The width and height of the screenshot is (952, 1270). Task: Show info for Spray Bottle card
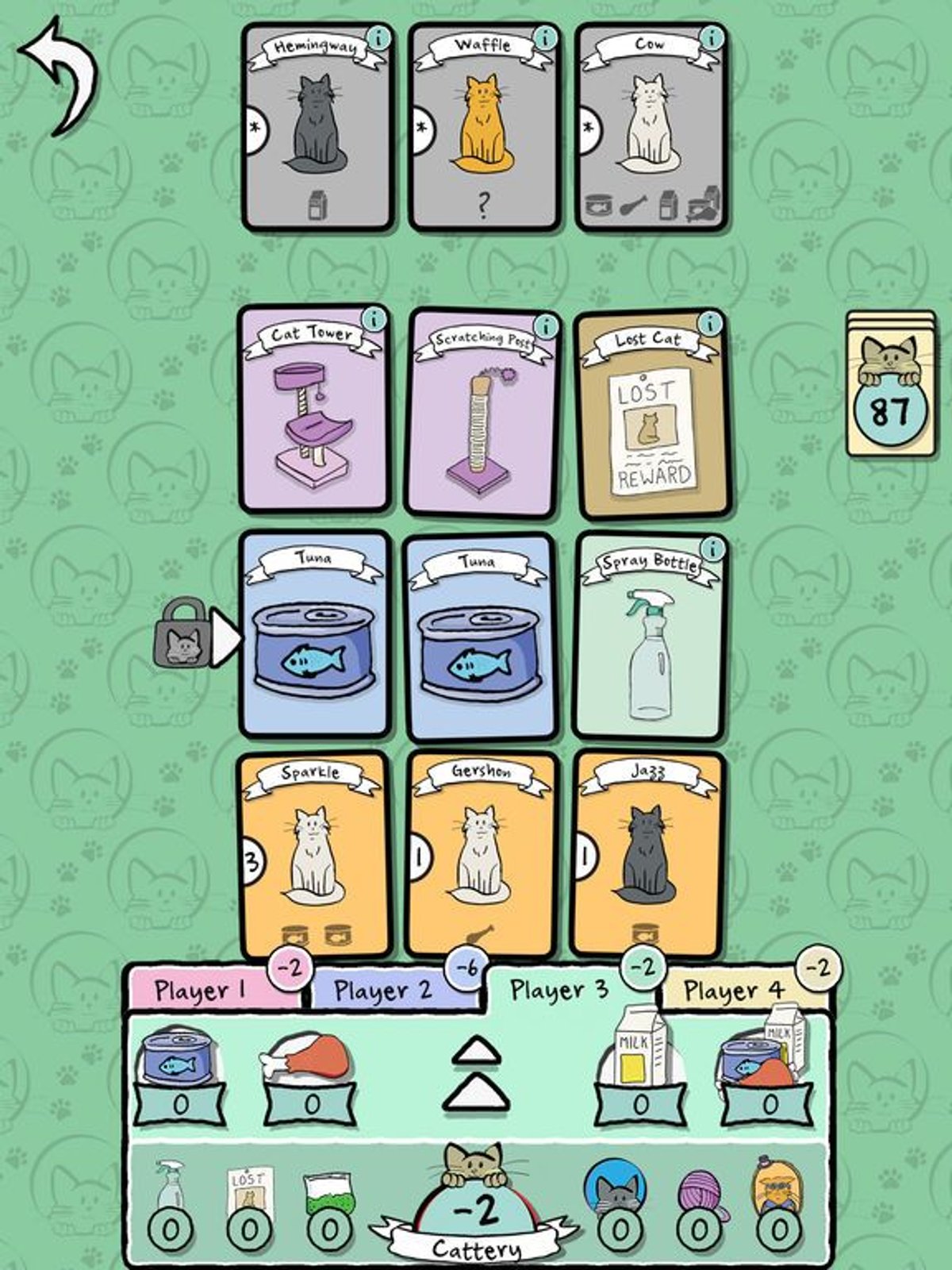click(x=714, y=548)
